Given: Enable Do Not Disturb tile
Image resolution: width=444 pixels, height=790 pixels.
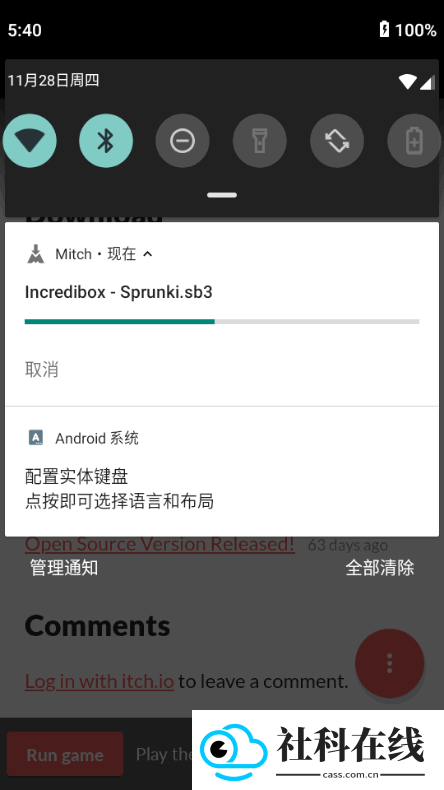Looking at the screenshot, I should click(x=182, y=141).
